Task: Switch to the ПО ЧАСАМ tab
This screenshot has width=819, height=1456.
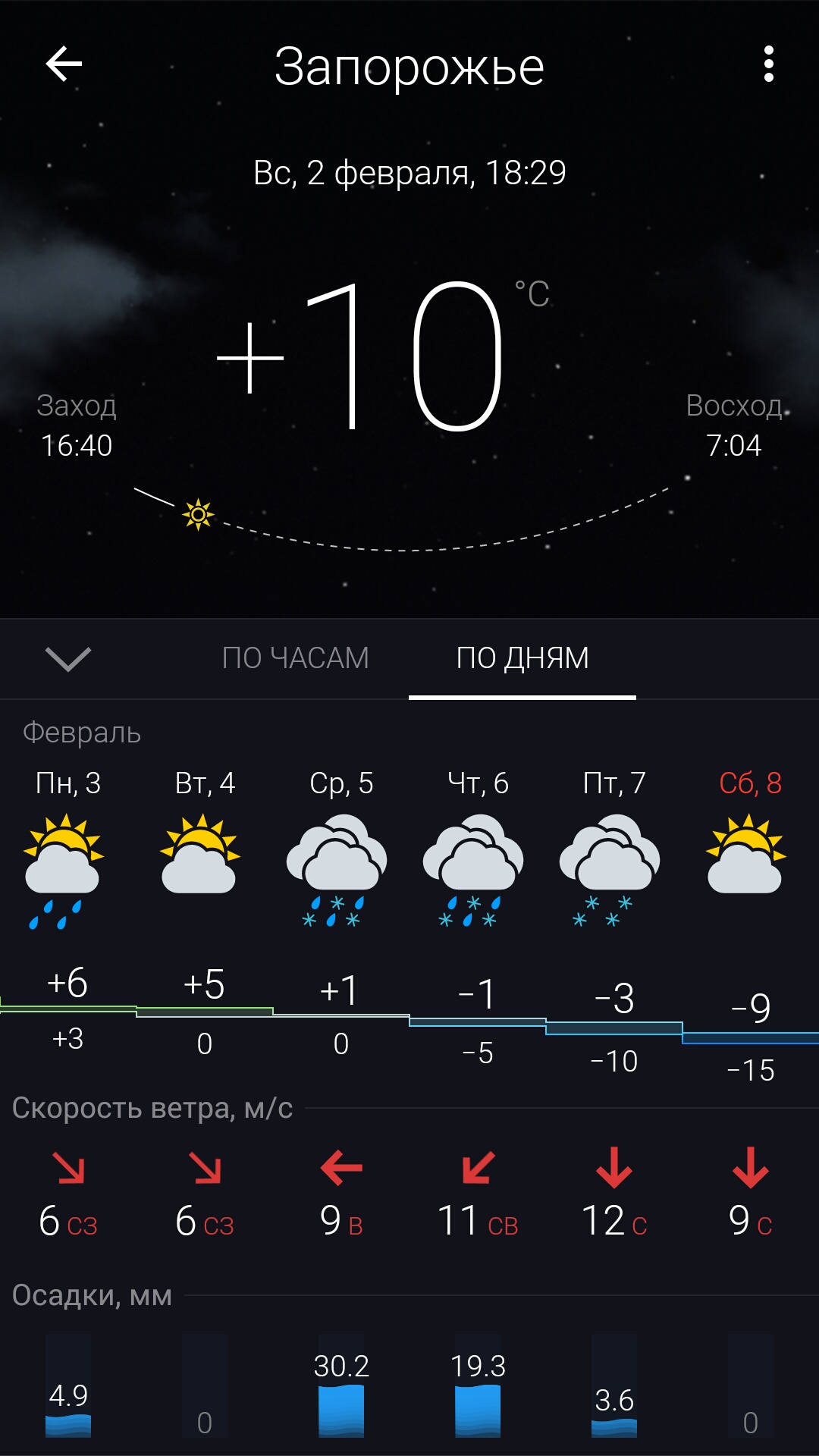Action: [295, 657]
